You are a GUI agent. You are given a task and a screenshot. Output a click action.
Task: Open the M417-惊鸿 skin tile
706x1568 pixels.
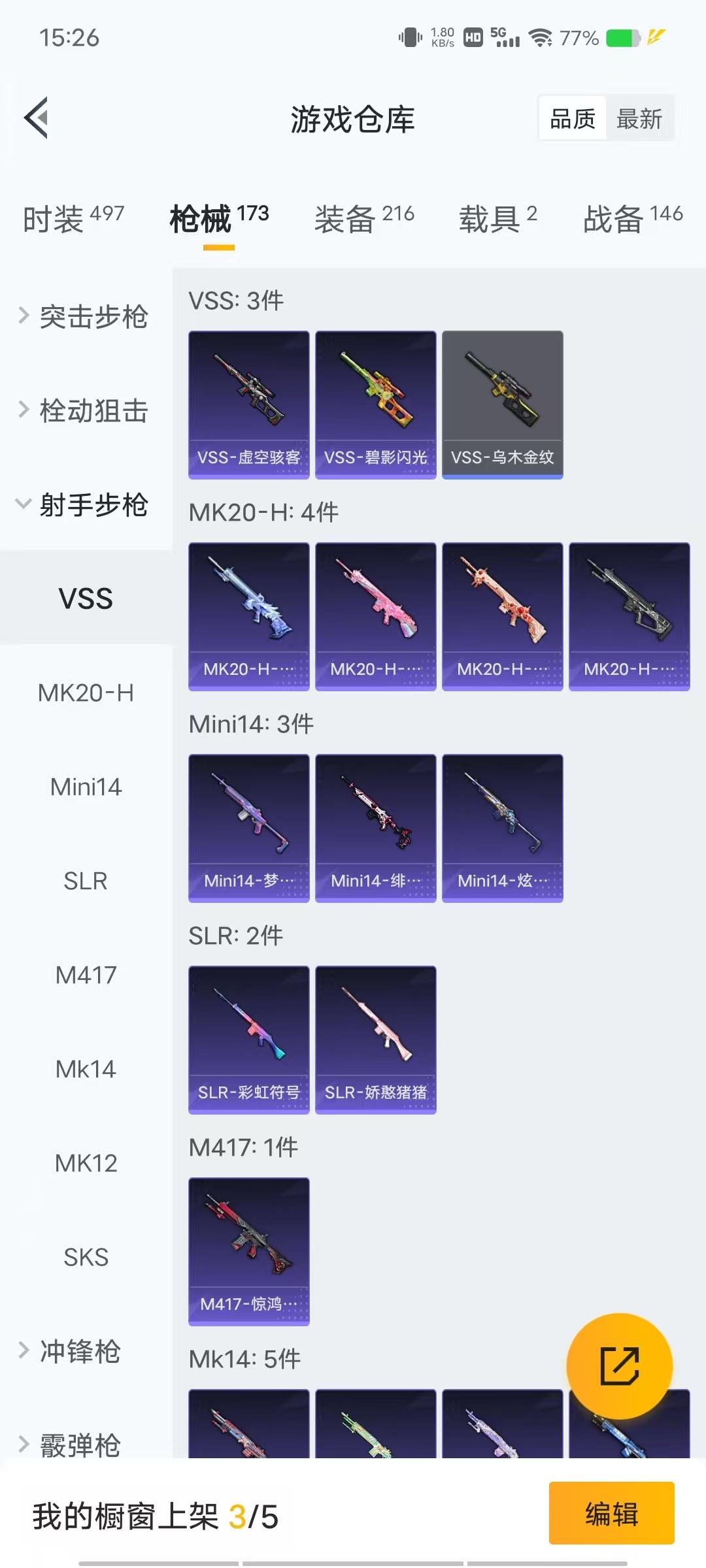point(249,1251)
